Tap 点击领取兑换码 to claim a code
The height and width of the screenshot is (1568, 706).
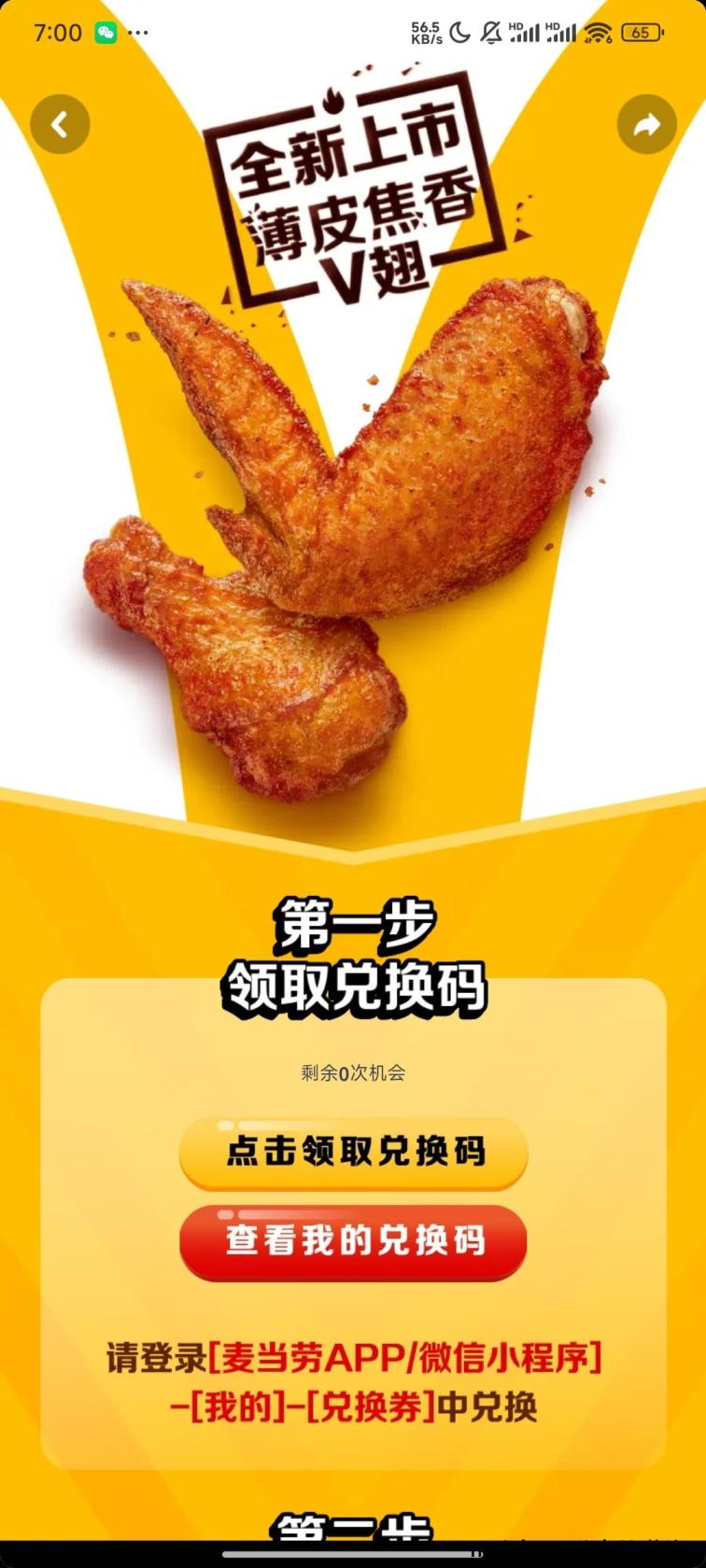(x=353, y=1152)
